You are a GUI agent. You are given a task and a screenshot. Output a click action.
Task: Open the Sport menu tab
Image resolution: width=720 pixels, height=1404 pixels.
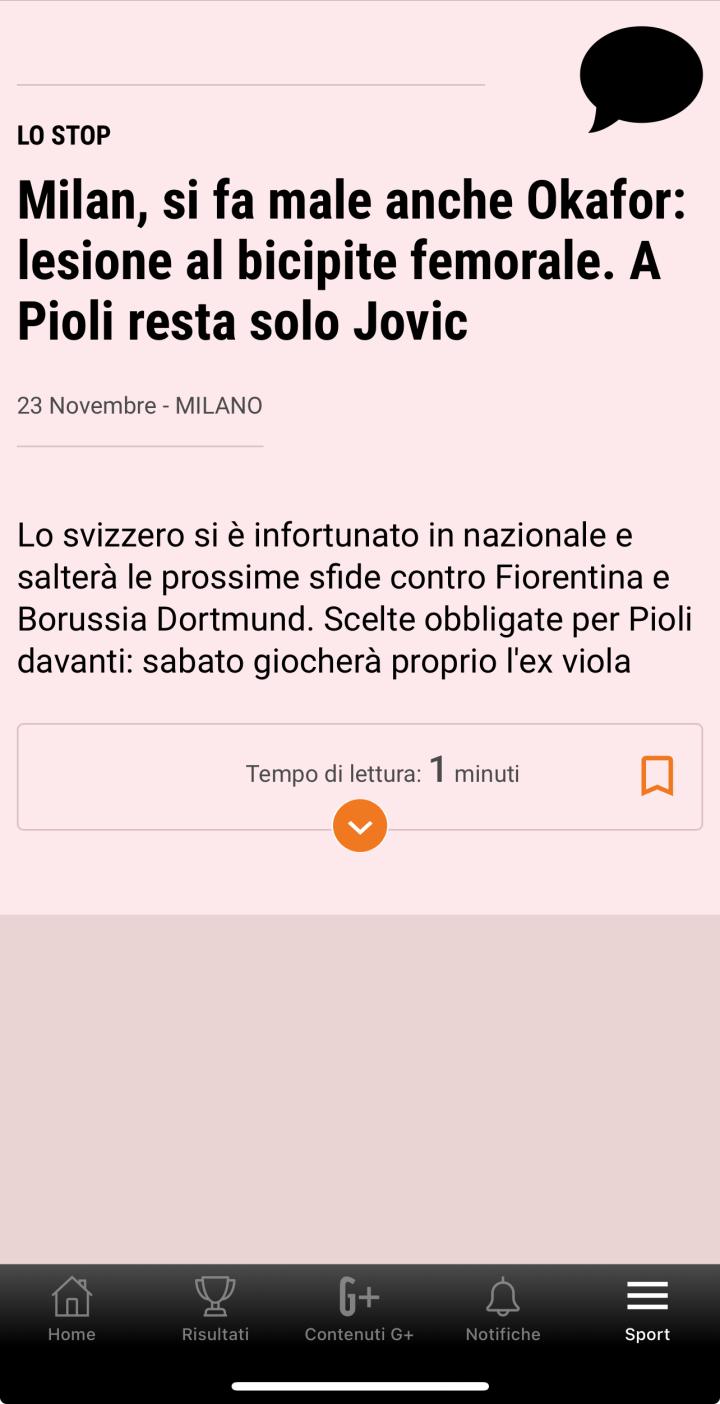coord(647,1308)
